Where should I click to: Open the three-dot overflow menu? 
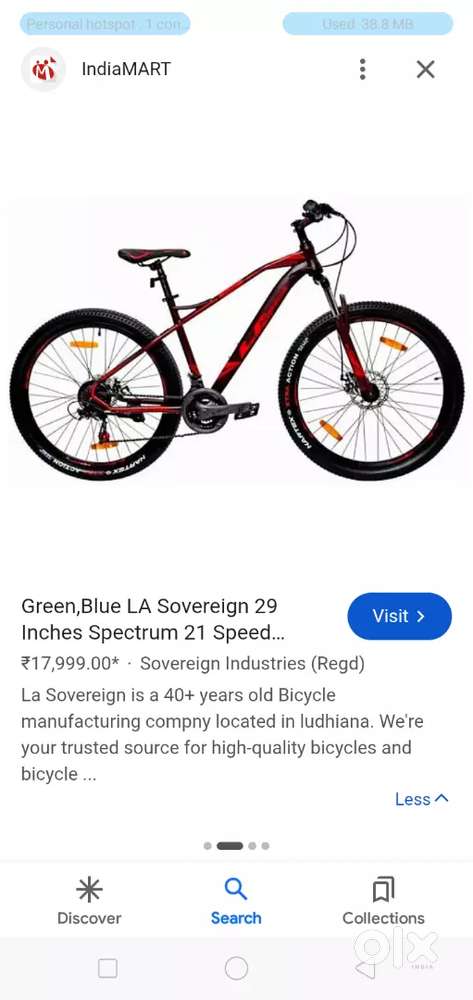click(362, 69)
